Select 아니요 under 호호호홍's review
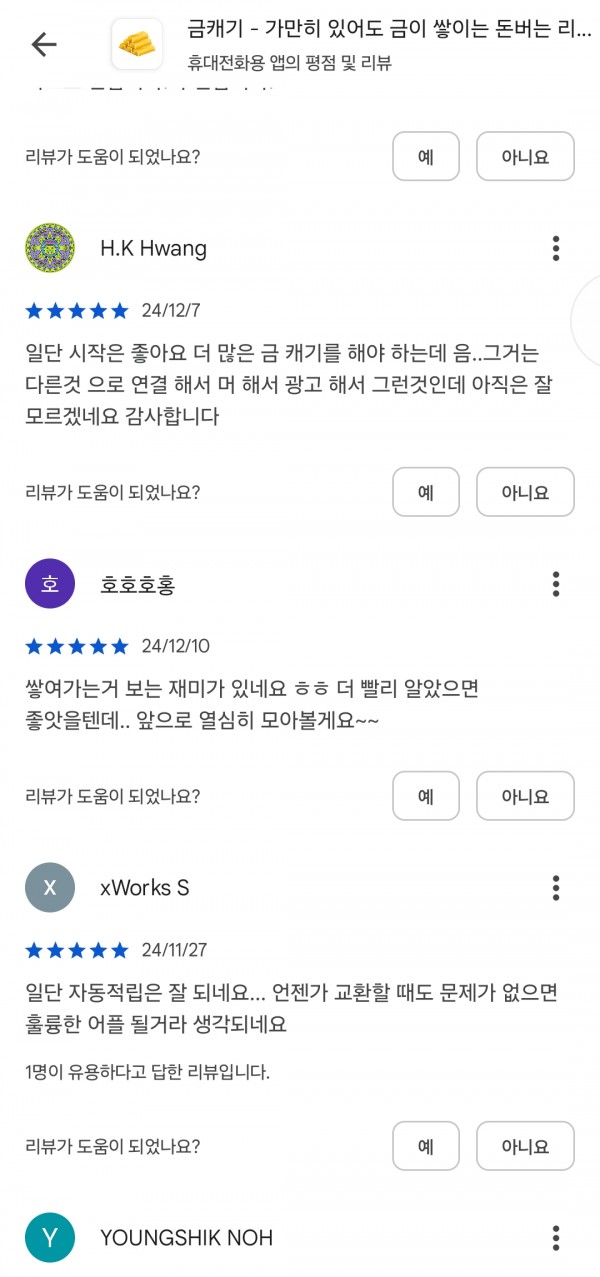 (526, 796)
